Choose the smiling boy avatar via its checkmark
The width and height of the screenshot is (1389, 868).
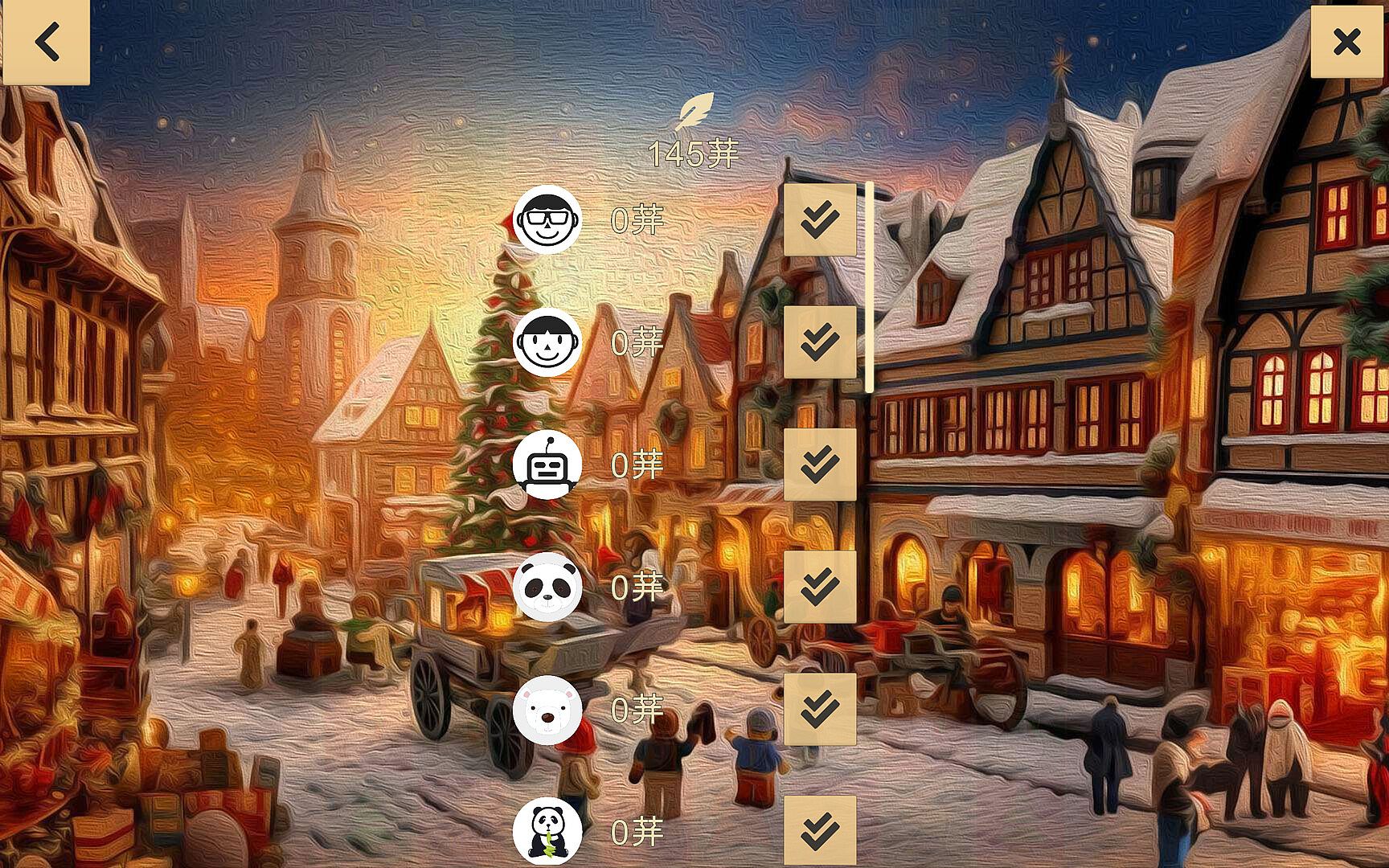point(819,342)
